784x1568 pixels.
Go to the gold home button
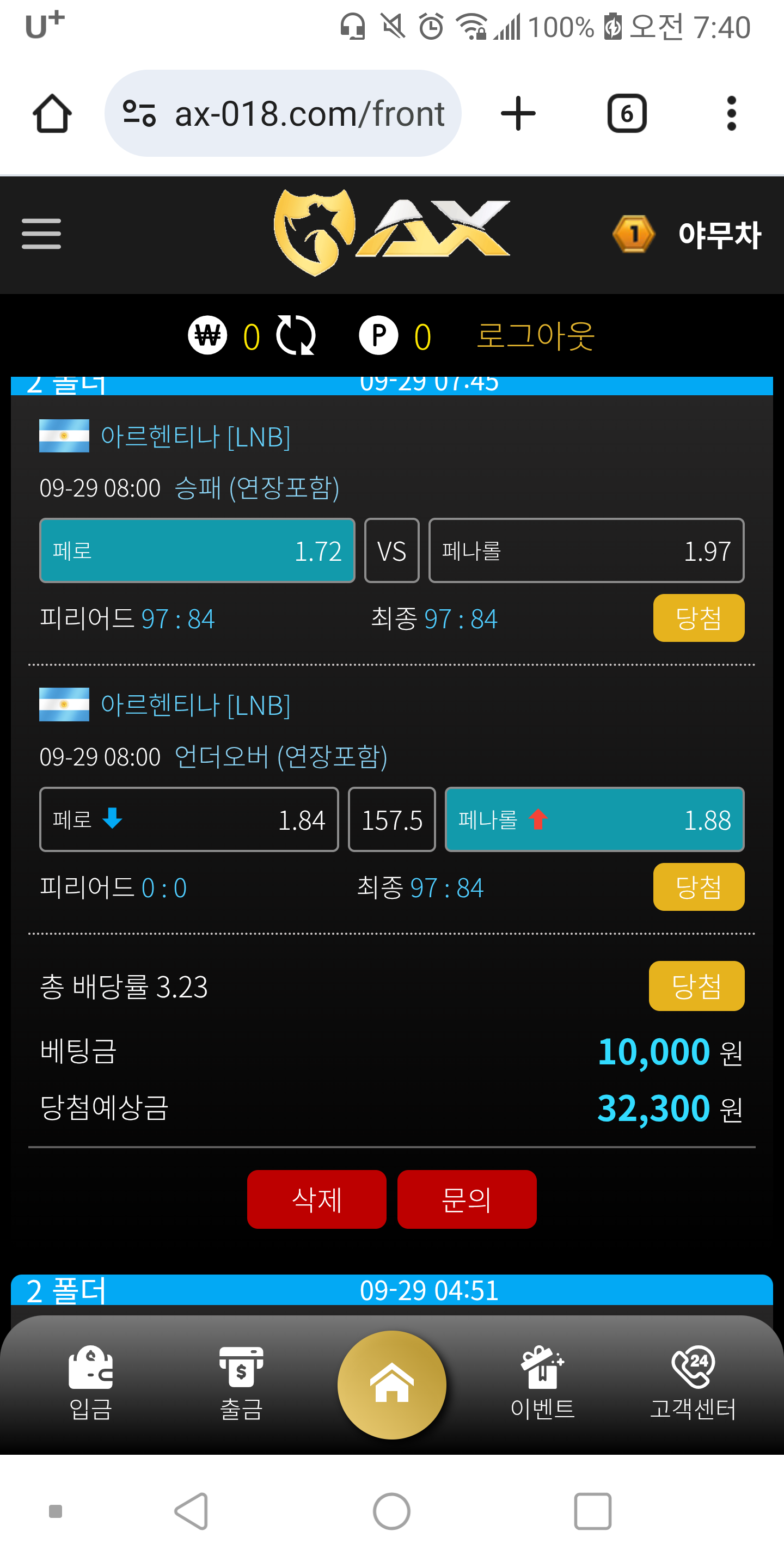point(391,1384)
